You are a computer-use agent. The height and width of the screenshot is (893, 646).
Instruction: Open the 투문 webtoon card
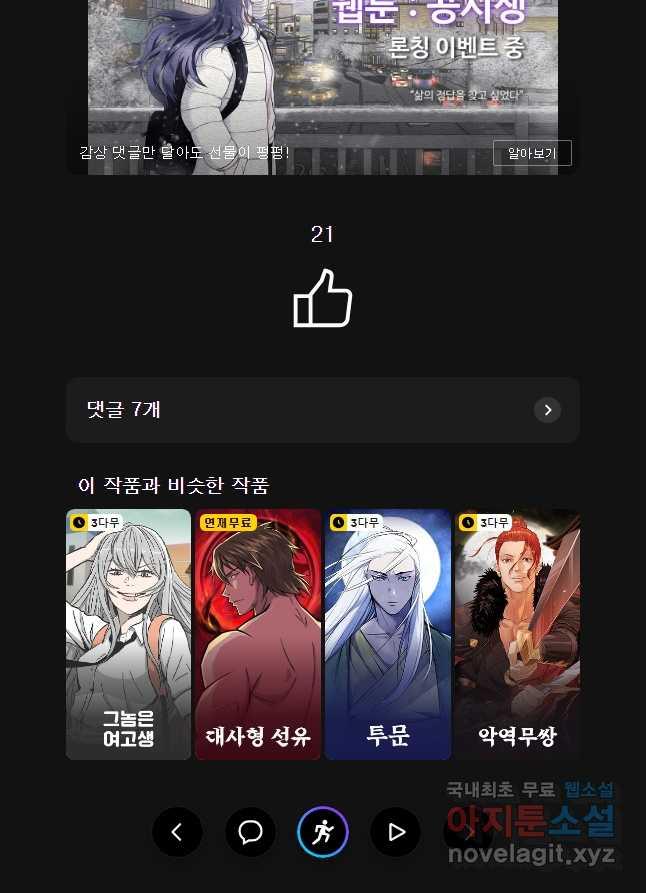pyautogui.click(x=387, y=634)
